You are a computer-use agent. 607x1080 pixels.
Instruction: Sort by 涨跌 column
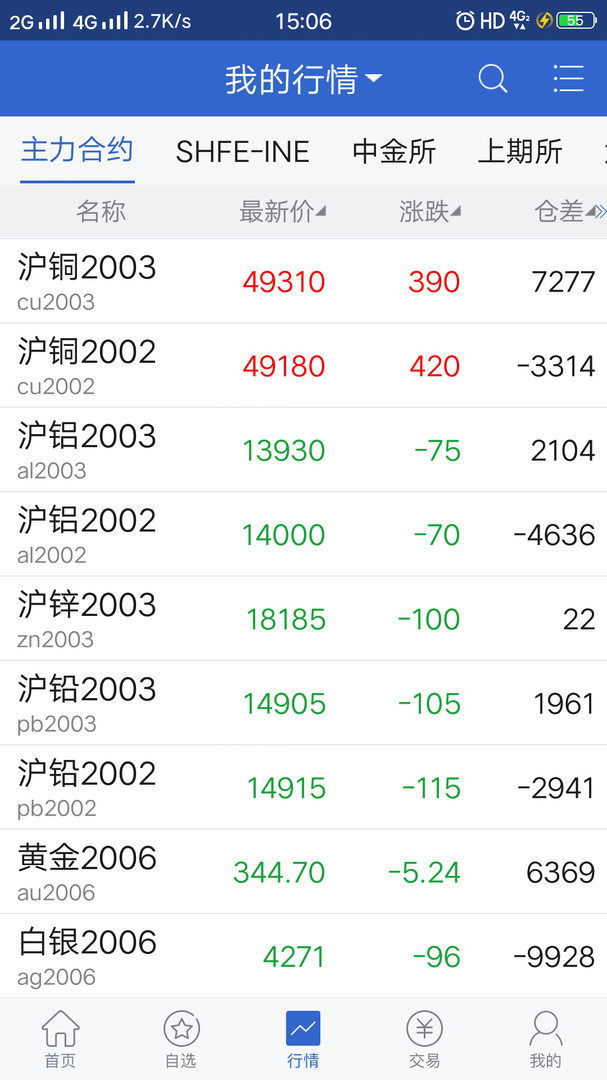click(429, 211)
